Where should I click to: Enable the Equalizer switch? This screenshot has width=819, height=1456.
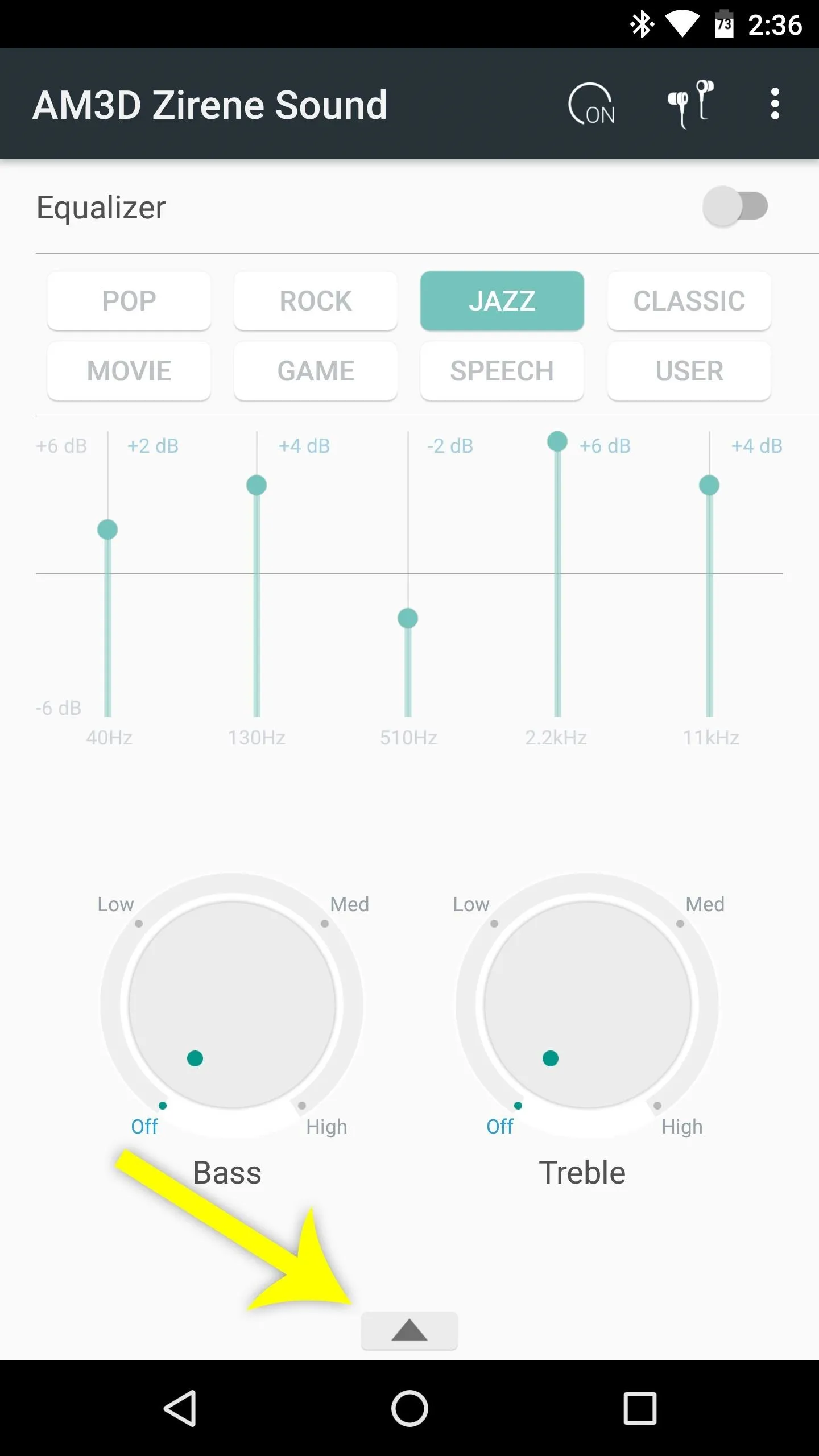(x=735, y=206)
